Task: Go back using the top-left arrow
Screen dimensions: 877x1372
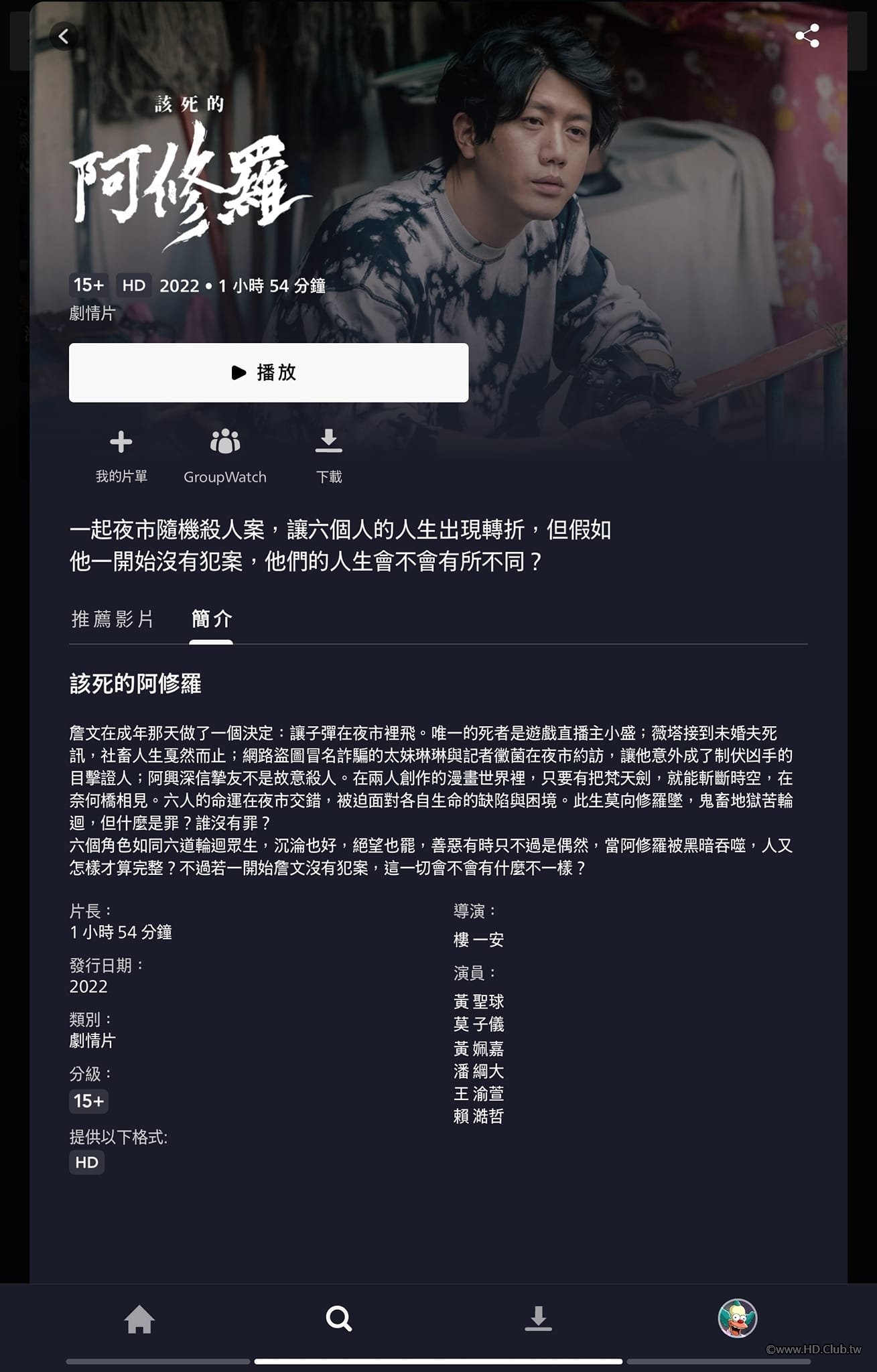Action: [64, 36]
